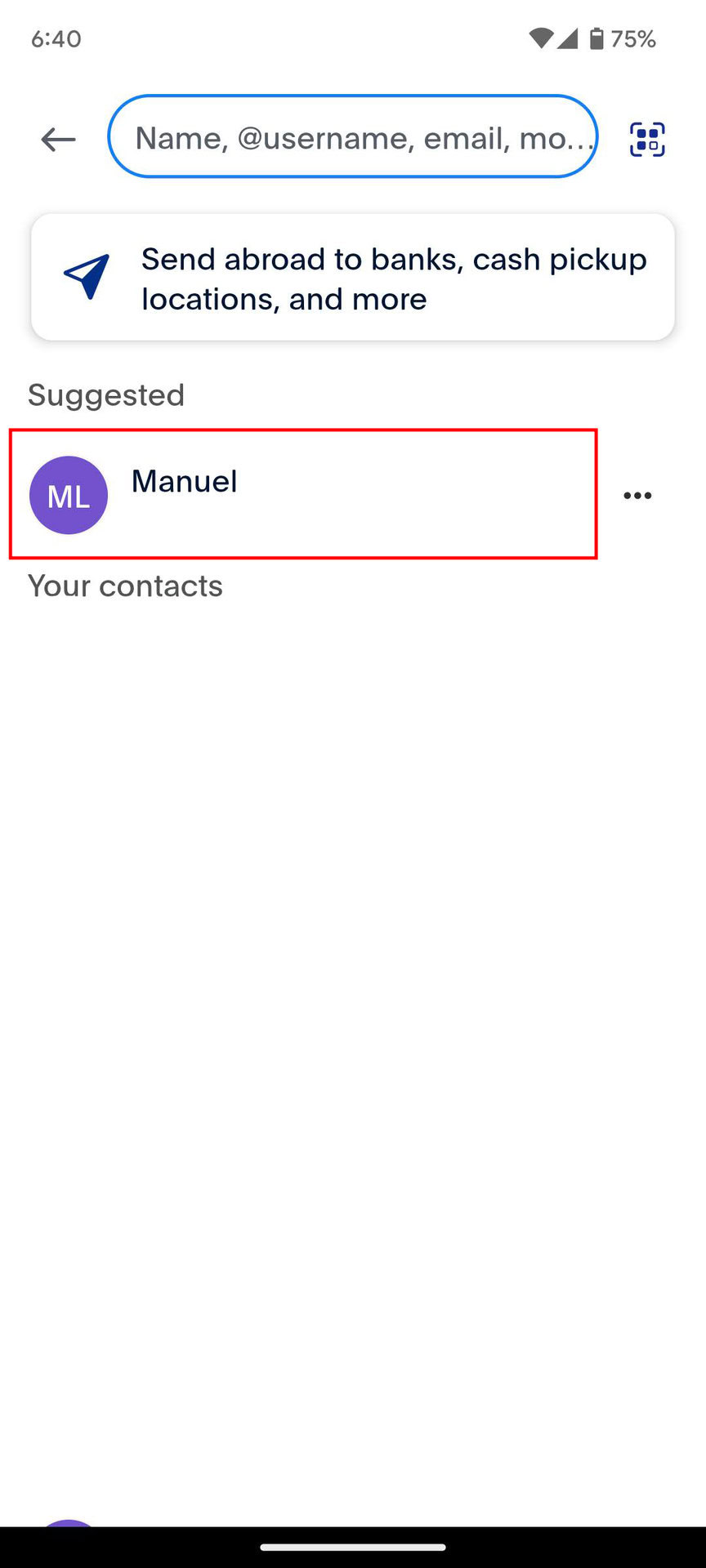Select suggested contact Manuel
706x1568 pixels.
303,494
